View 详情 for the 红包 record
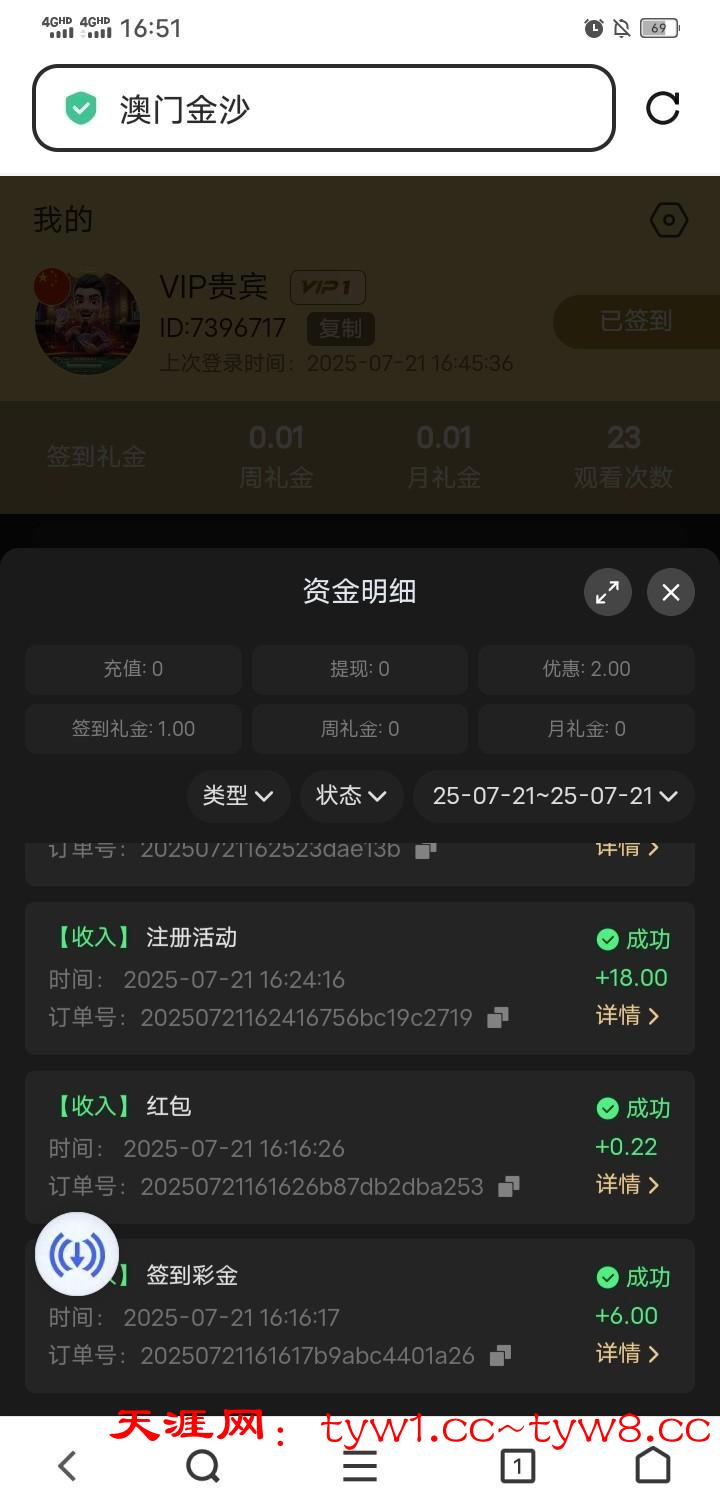Viewport: 720px width, 1494px height. tap(628, 1185)
